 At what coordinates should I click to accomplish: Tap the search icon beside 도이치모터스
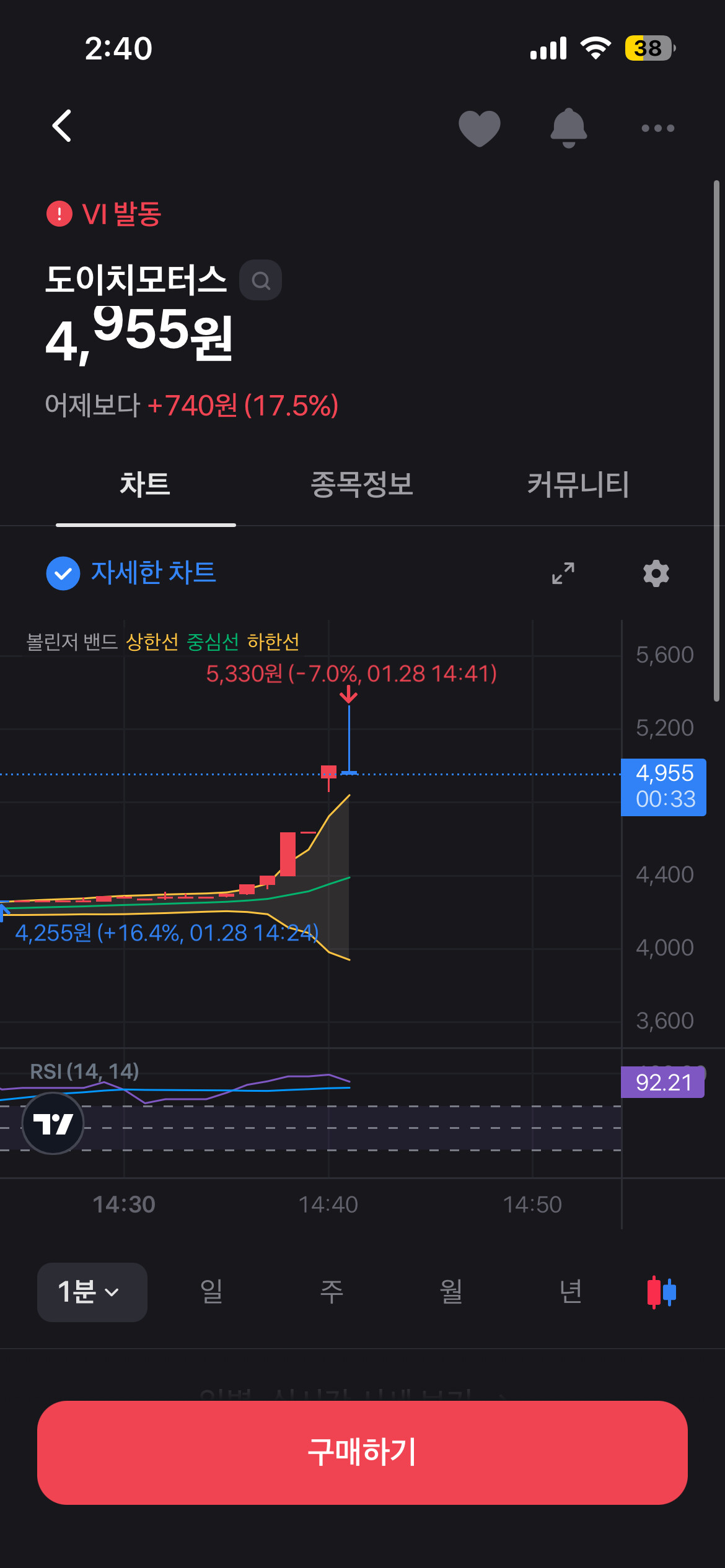(x=261, y=281)
